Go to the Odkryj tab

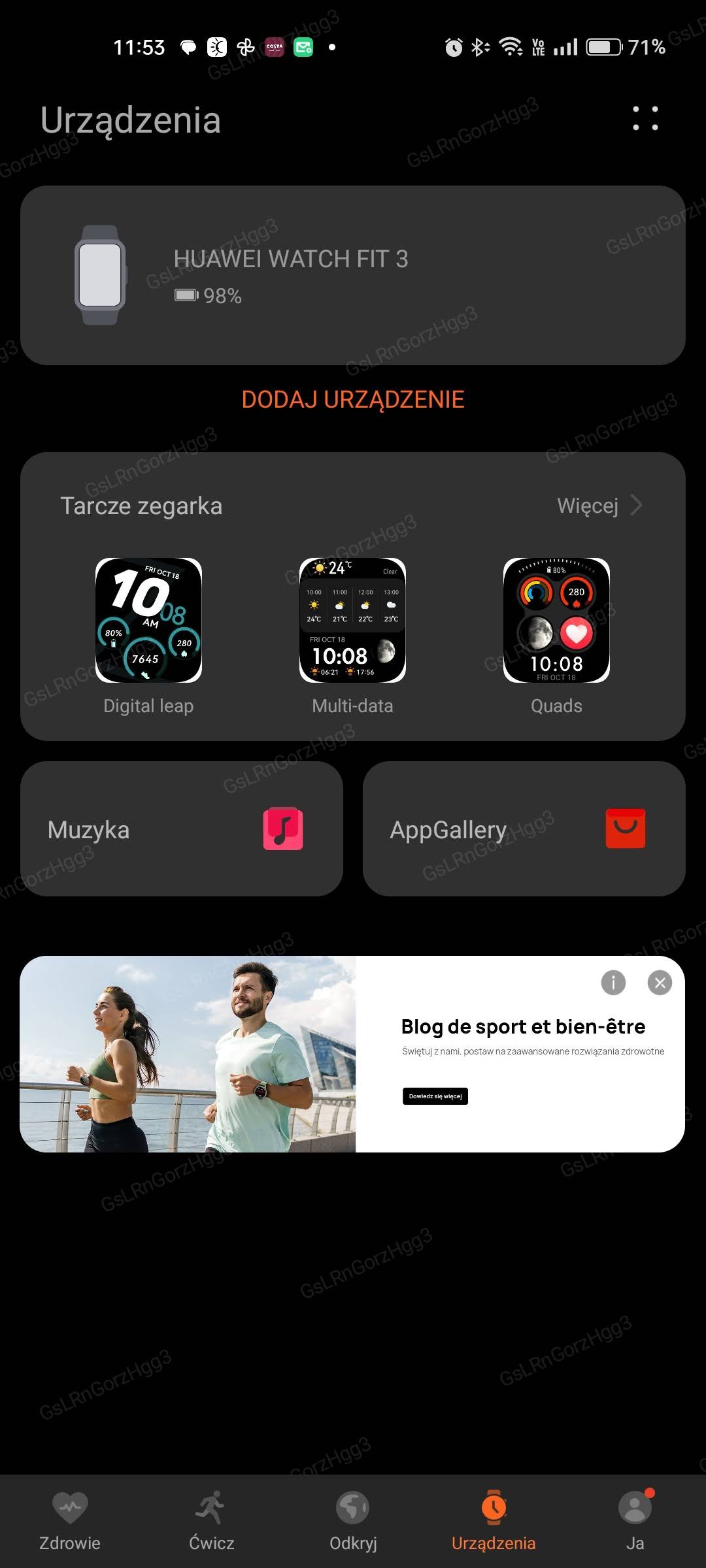coord(353,1521)
